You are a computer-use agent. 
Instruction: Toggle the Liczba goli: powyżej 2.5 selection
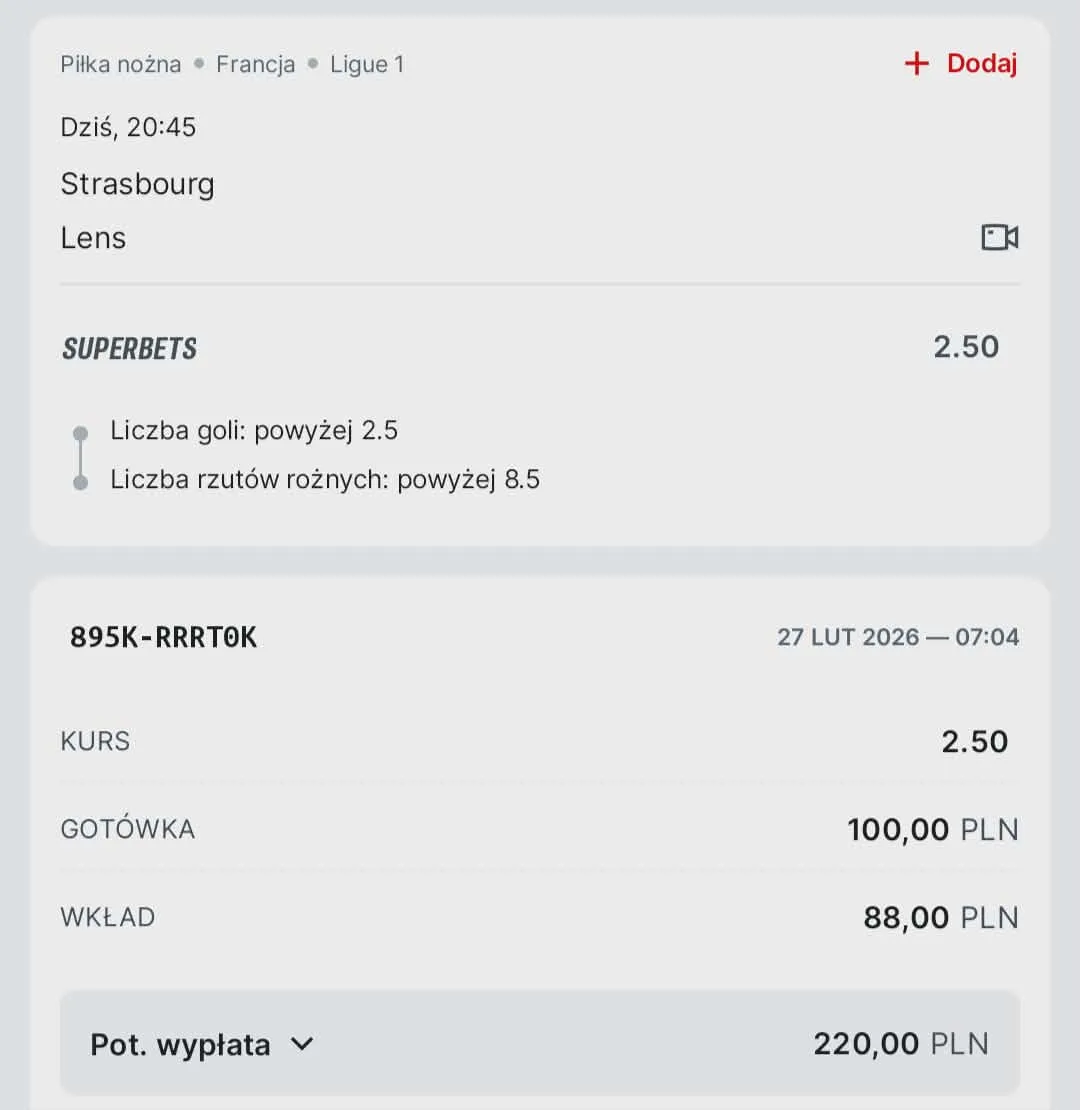click(x=254, y=430)
